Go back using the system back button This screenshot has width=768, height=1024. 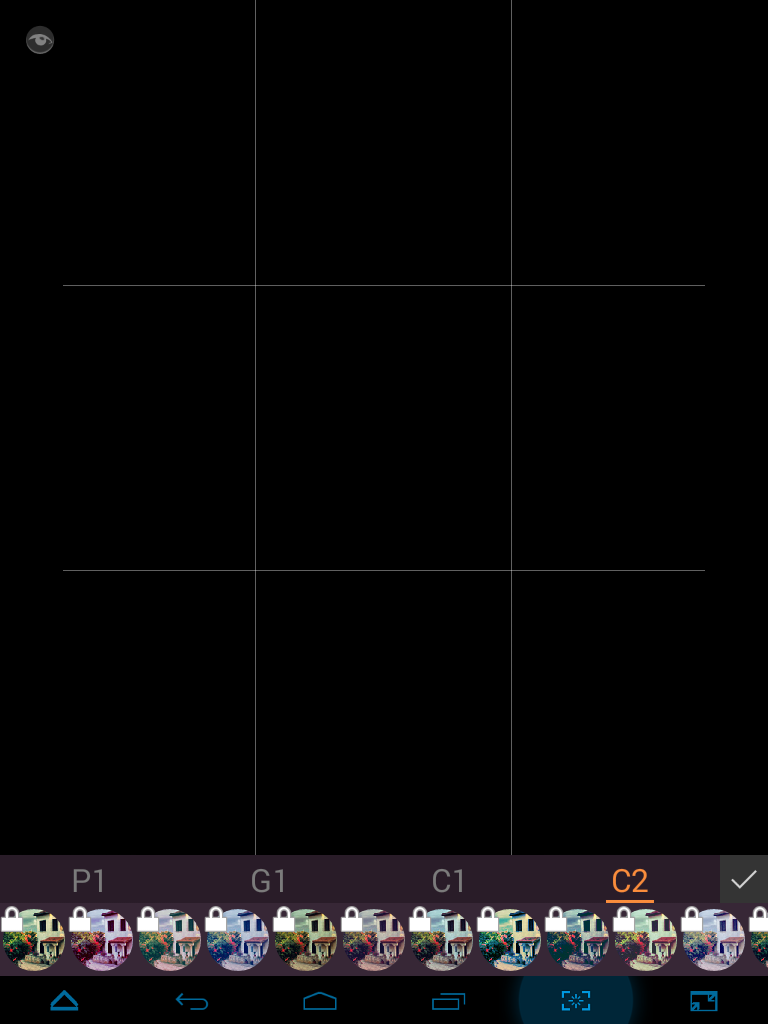(x=192, y=1001)
